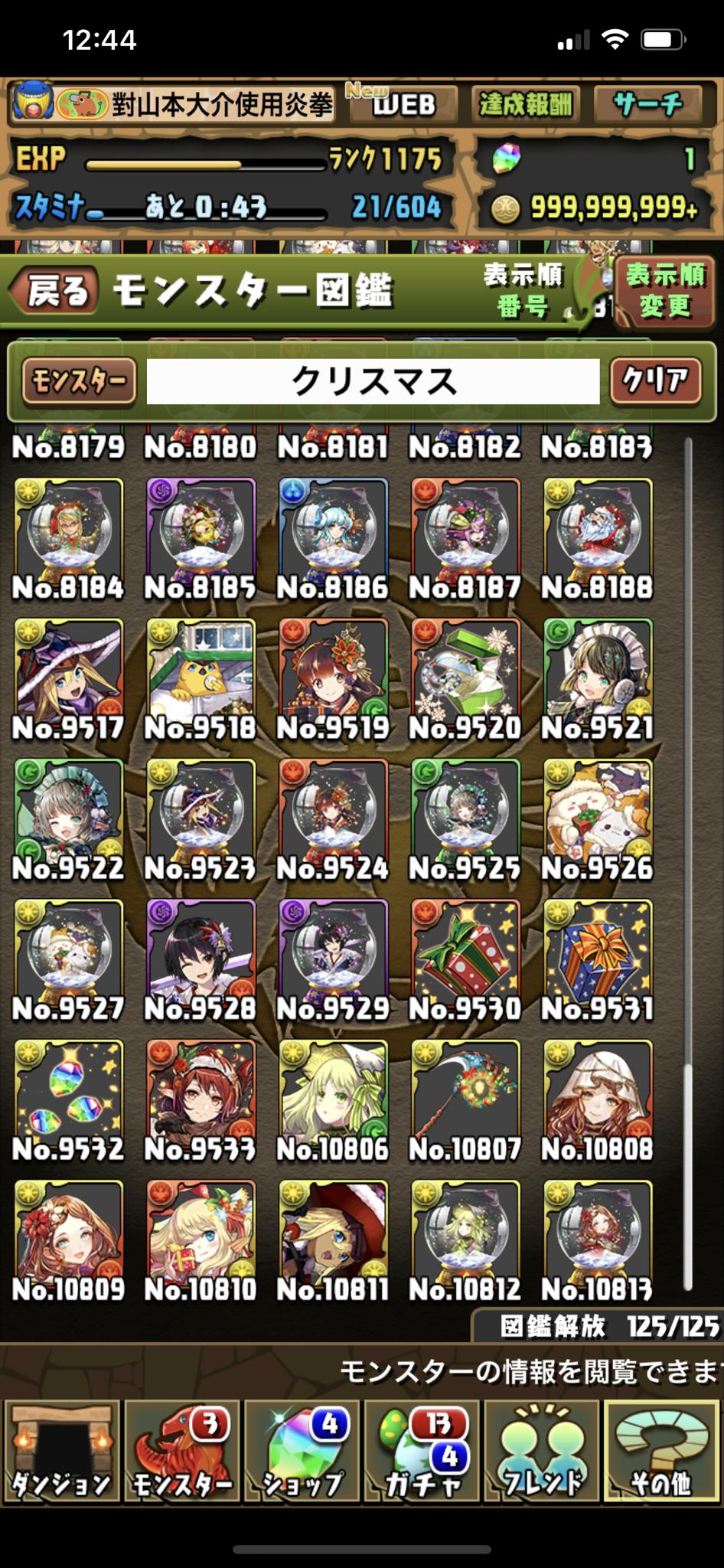Edit the クリスマス search field
The width and height of the screenshot is (724, 1568).
(x=373, y=381)
